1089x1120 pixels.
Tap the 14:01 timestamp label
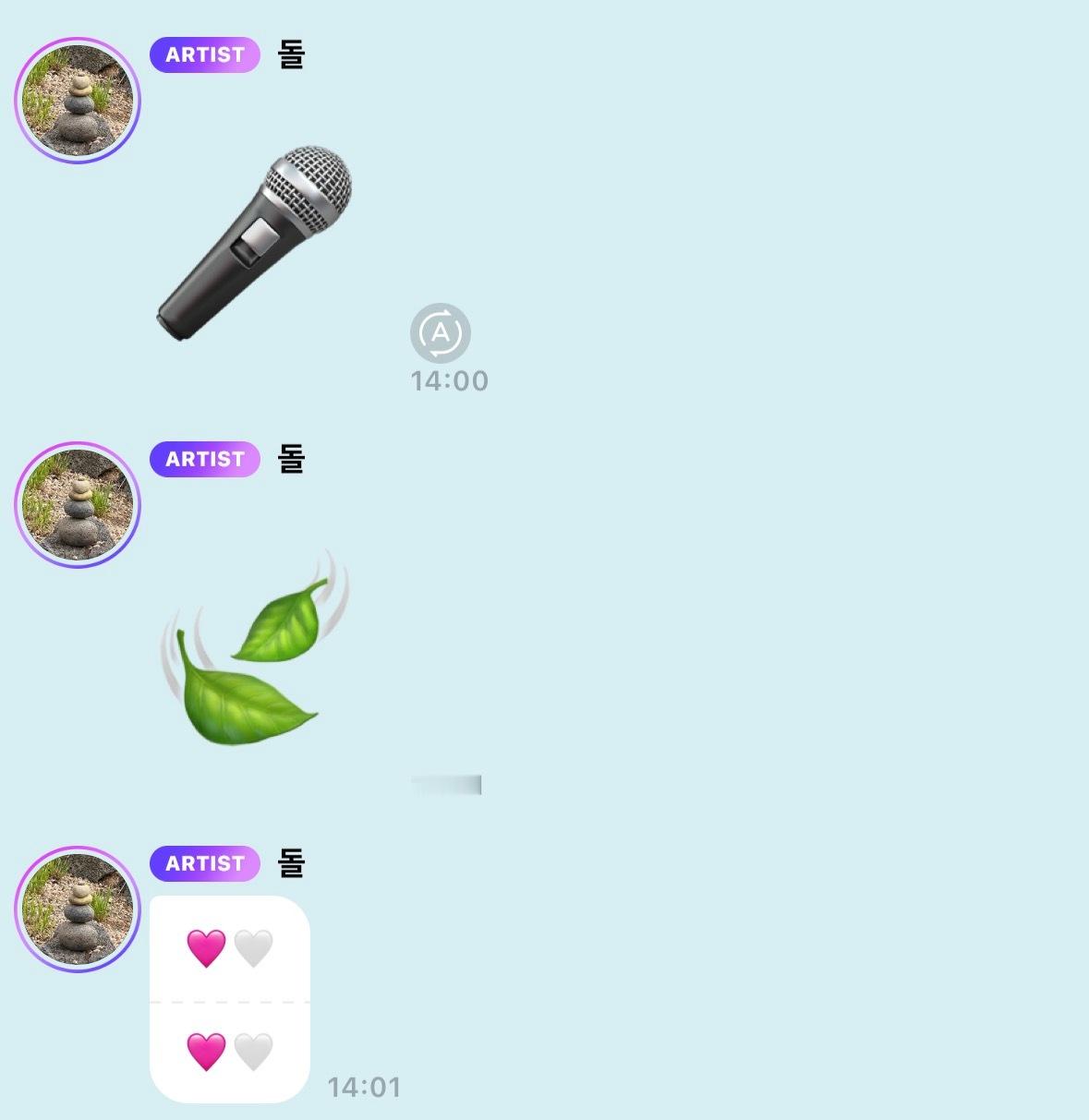364,1088
